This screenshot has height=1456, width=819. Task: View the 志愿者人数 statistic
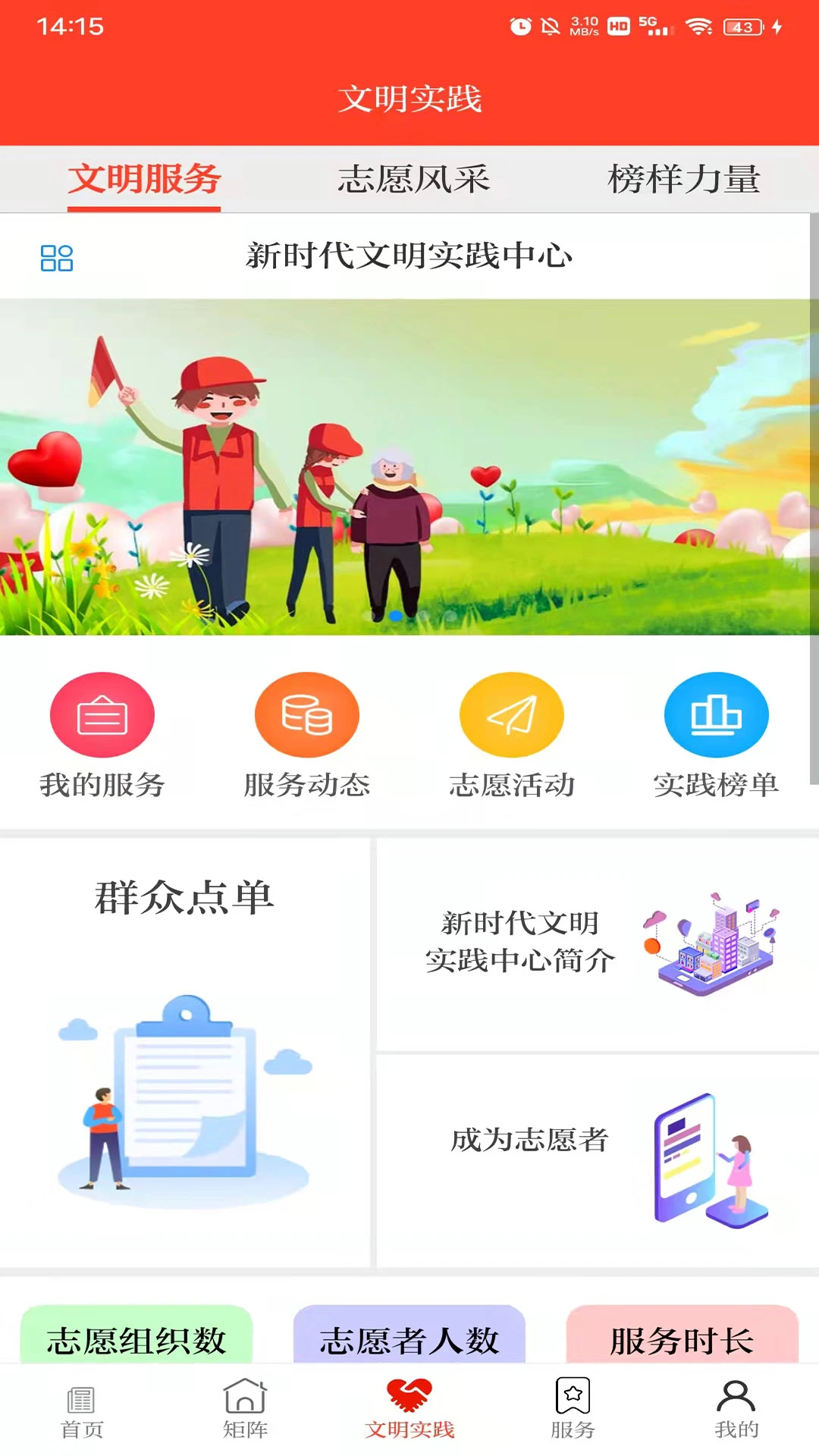(409, 1338)
